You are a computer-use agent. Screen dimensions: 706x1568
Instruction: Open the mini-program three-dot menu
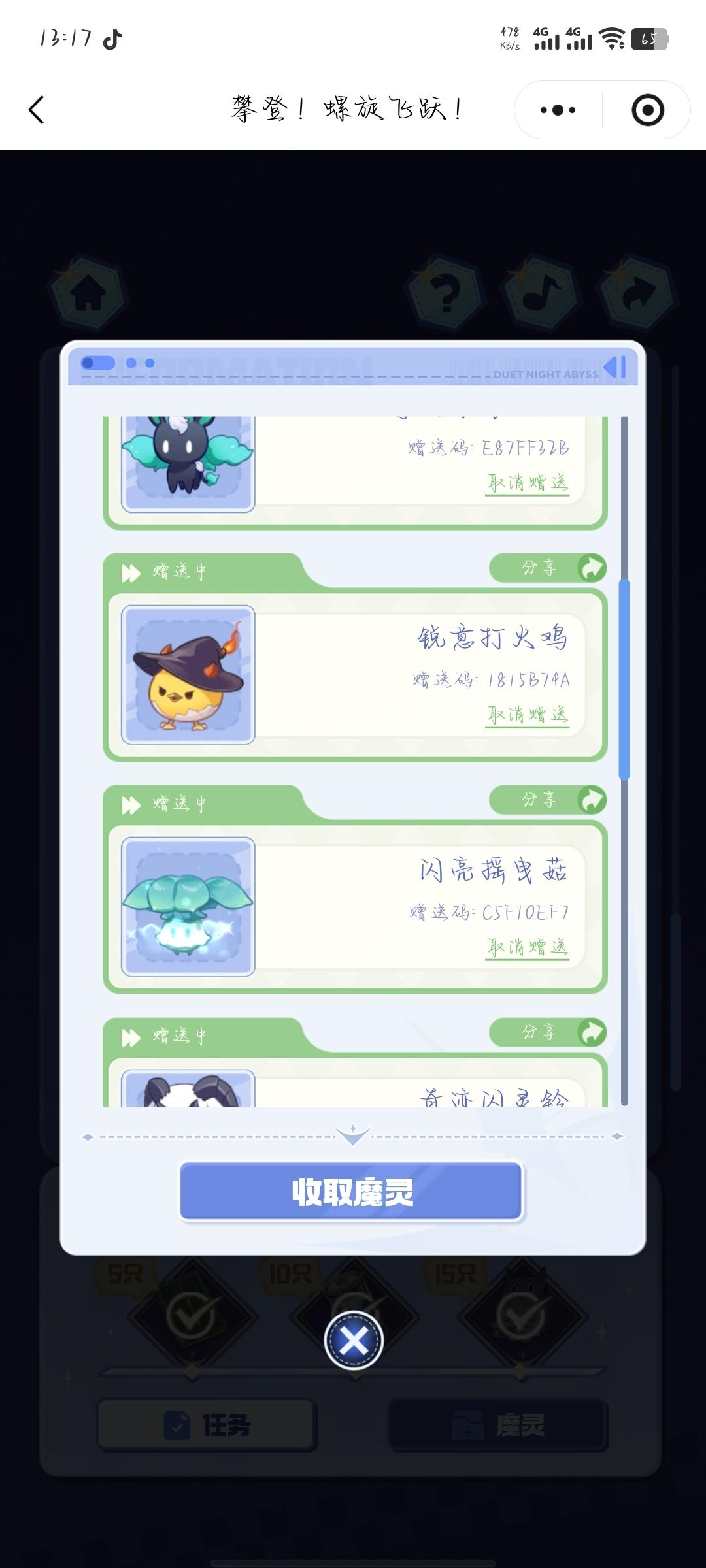pos(558,110)
